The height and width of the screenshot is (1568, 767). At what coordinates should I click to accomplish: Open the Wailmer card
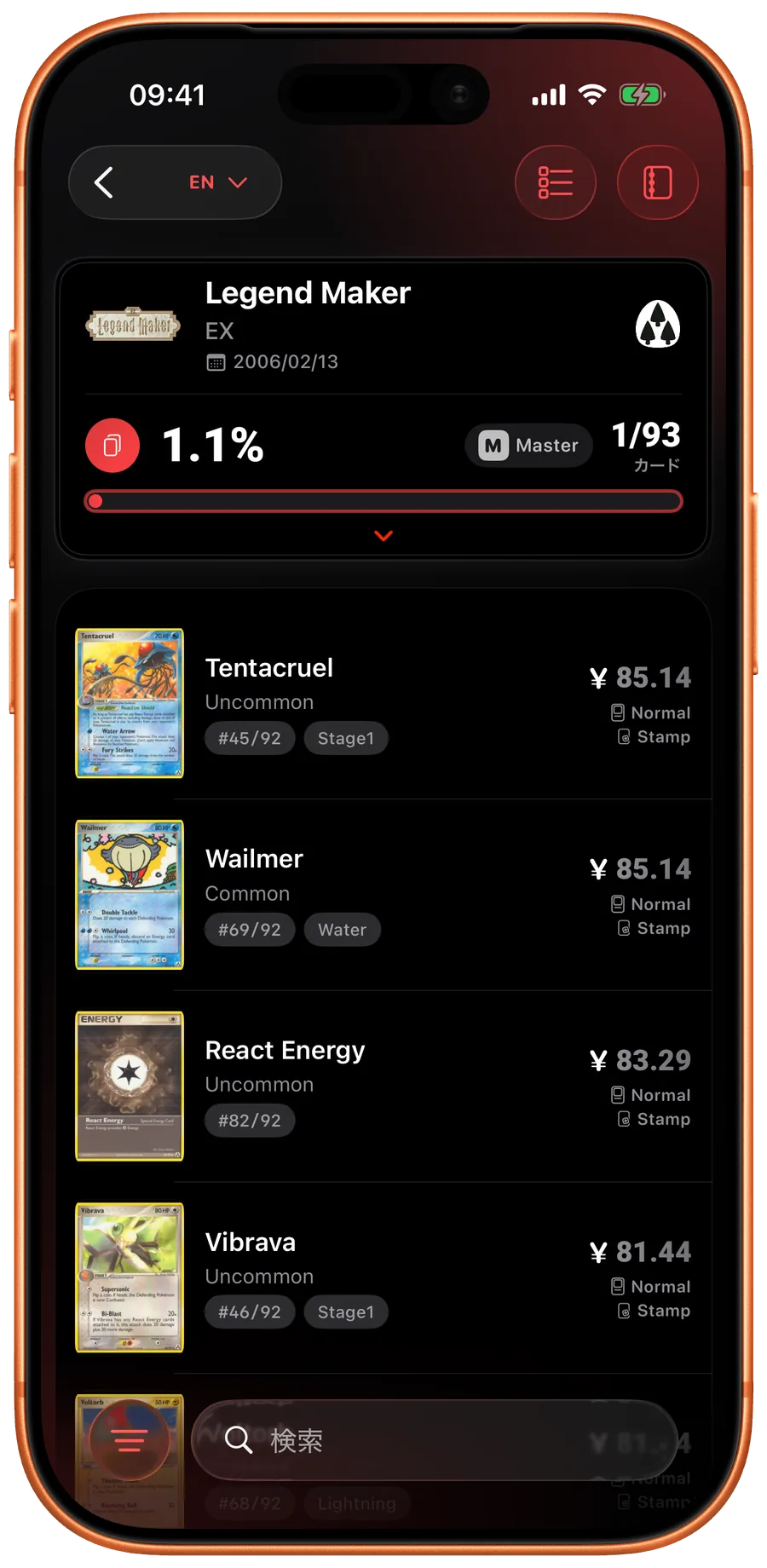coord(383,895)
